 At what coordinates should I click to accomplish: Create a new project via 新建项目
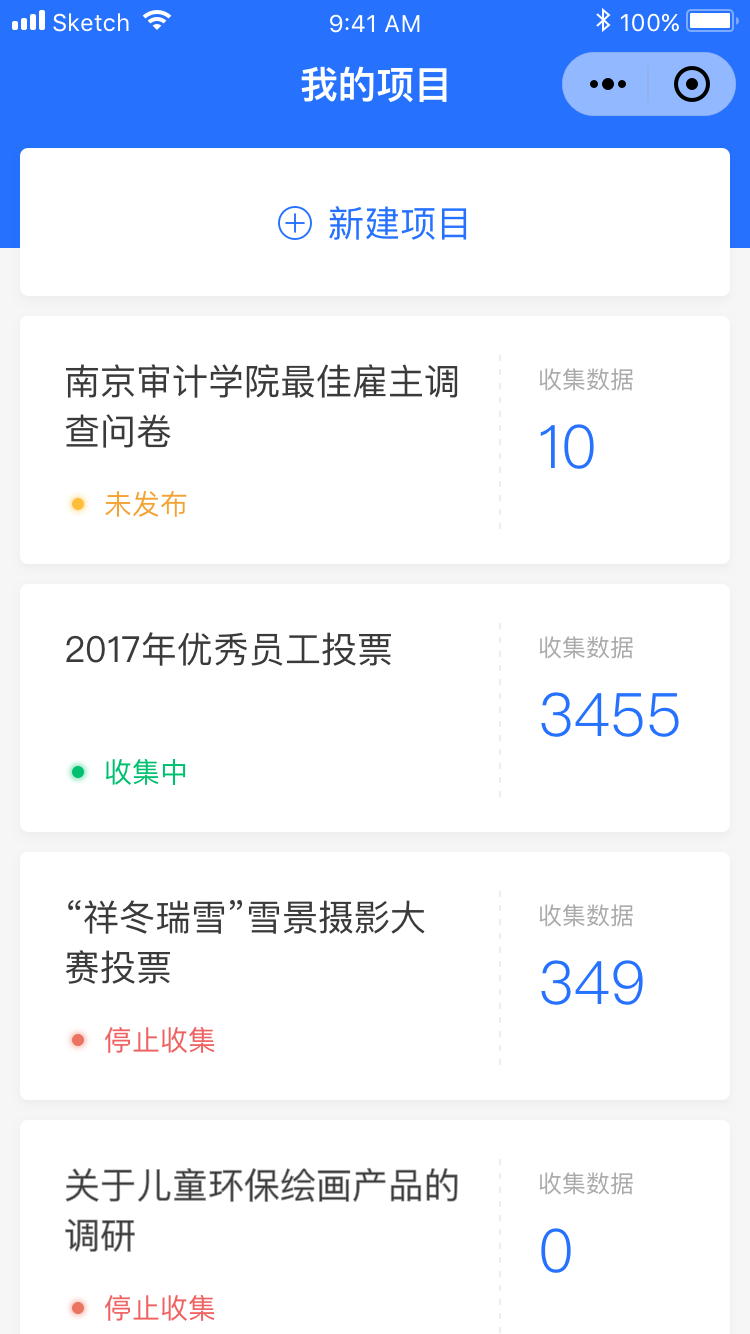coord(375,223)
